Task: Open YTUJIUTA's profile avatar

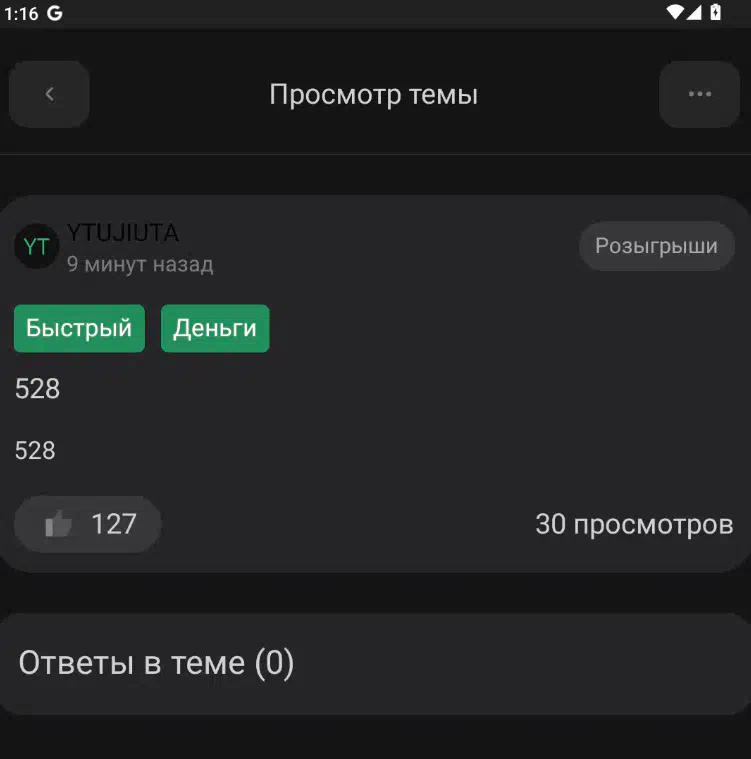Action: tap(37, 247)
